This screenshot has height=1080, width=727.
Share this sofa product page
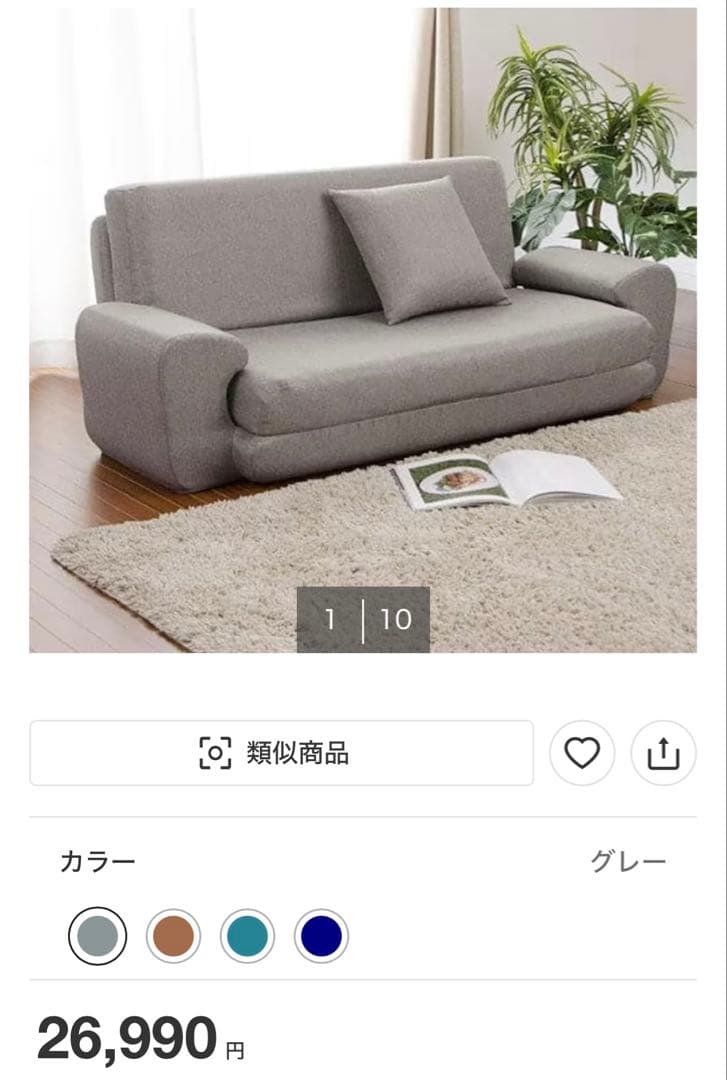(663, 753)
